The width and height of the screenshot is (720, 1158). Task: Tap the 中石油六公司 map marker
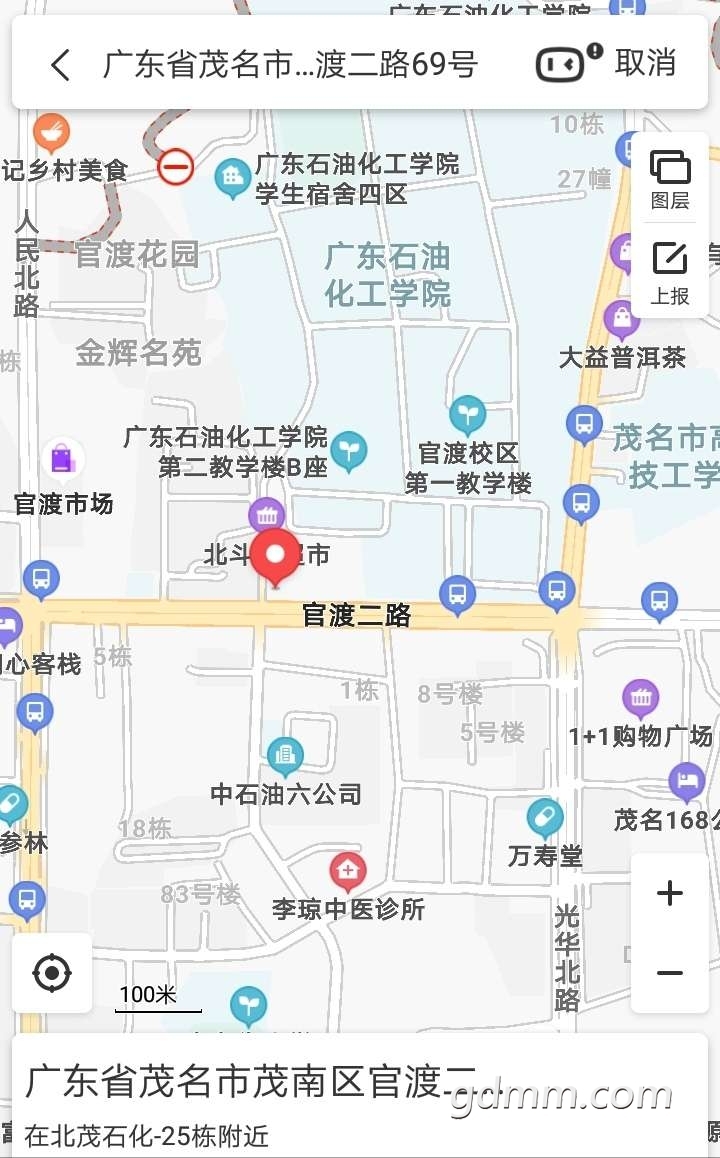click(285, 757)
